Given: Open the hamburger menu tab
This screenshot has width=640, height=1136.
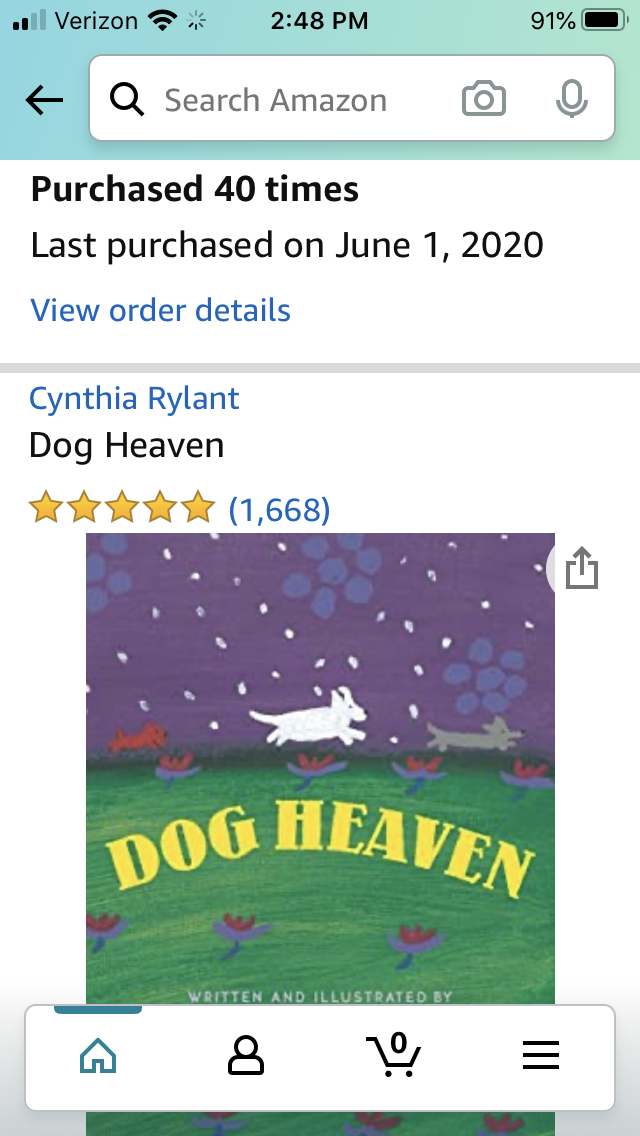Looking at the screenshot, I should [541, 1056].
